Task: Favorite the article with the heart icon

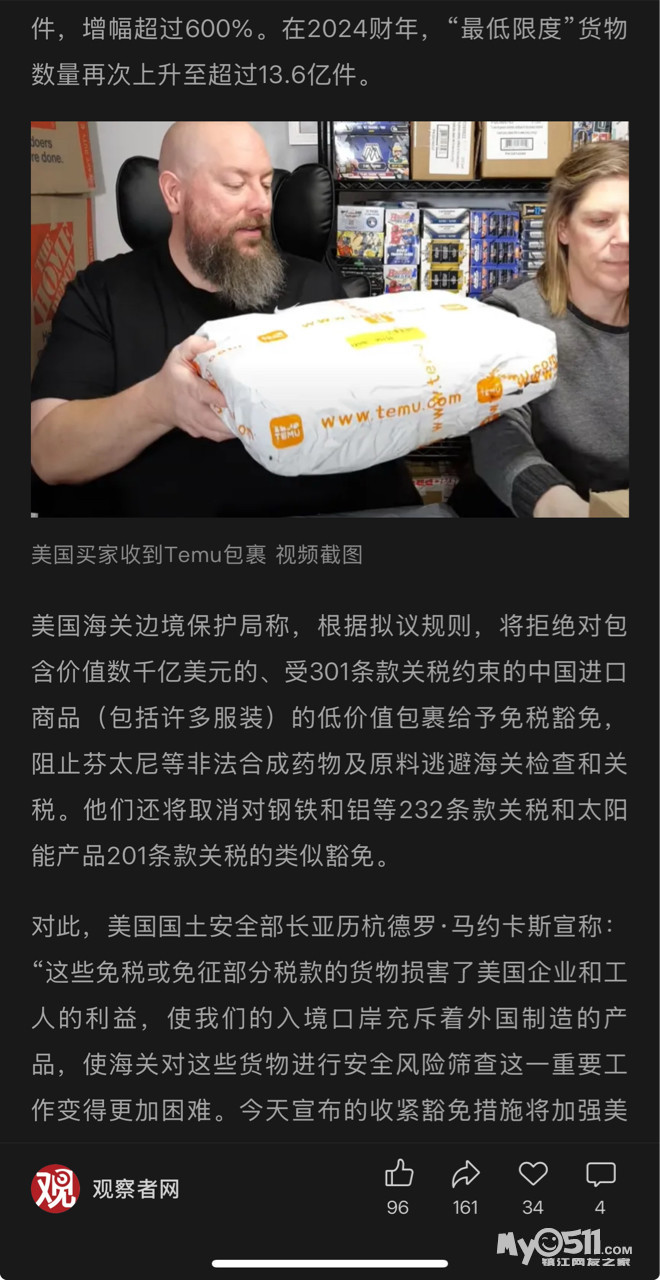Action: click(533, 1174)
